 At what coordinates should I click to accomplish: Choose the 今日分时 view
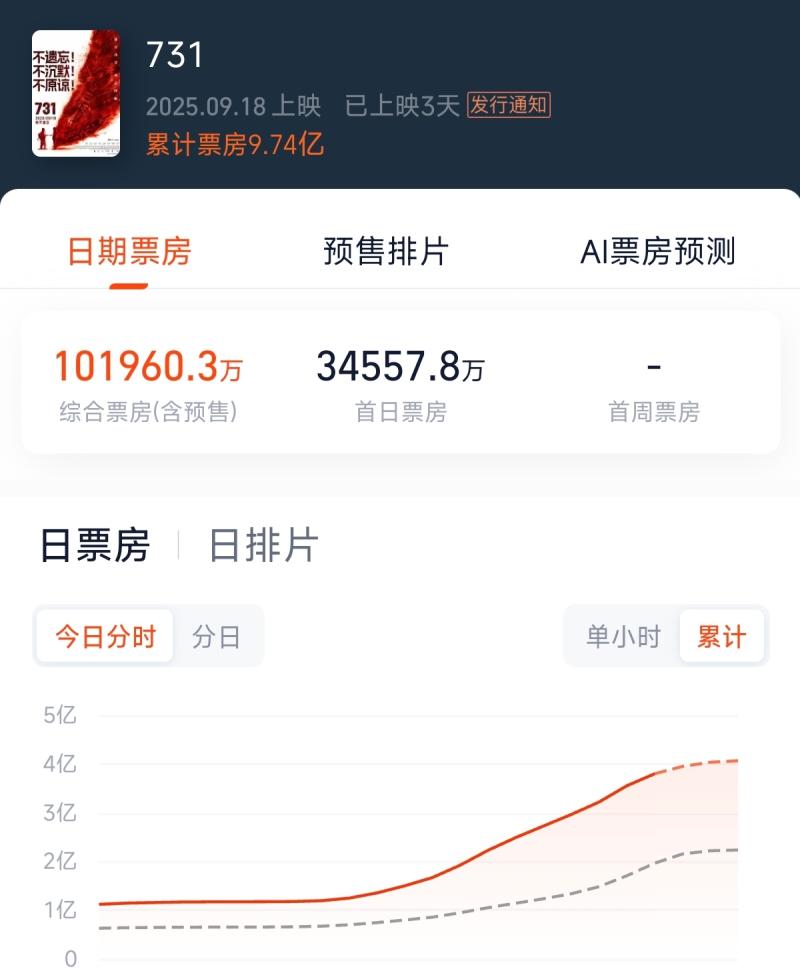point(105,637)
